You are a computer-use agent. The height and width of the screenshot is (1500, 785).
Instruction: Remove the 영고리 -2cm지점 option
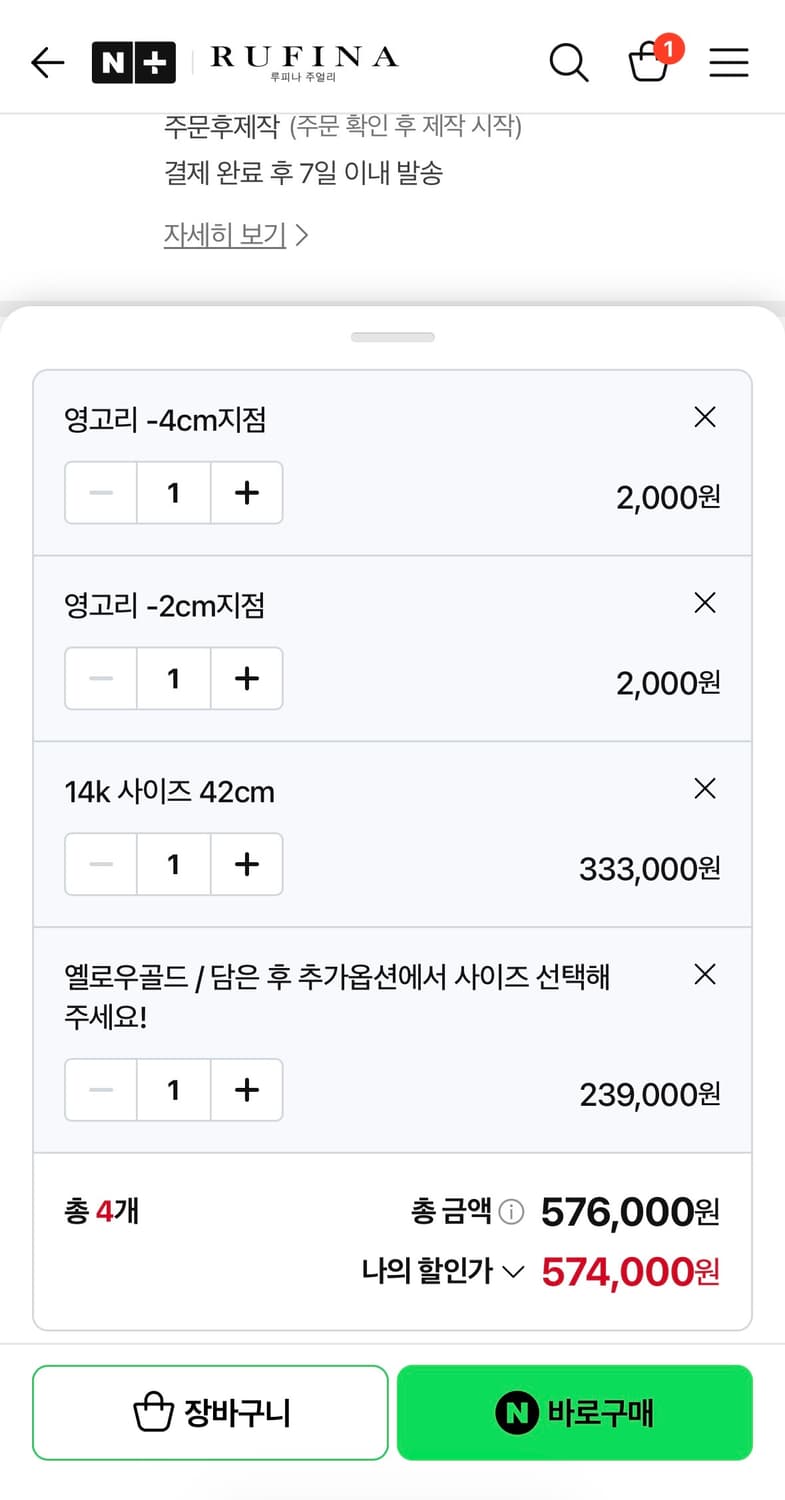[x=705, y=603]
